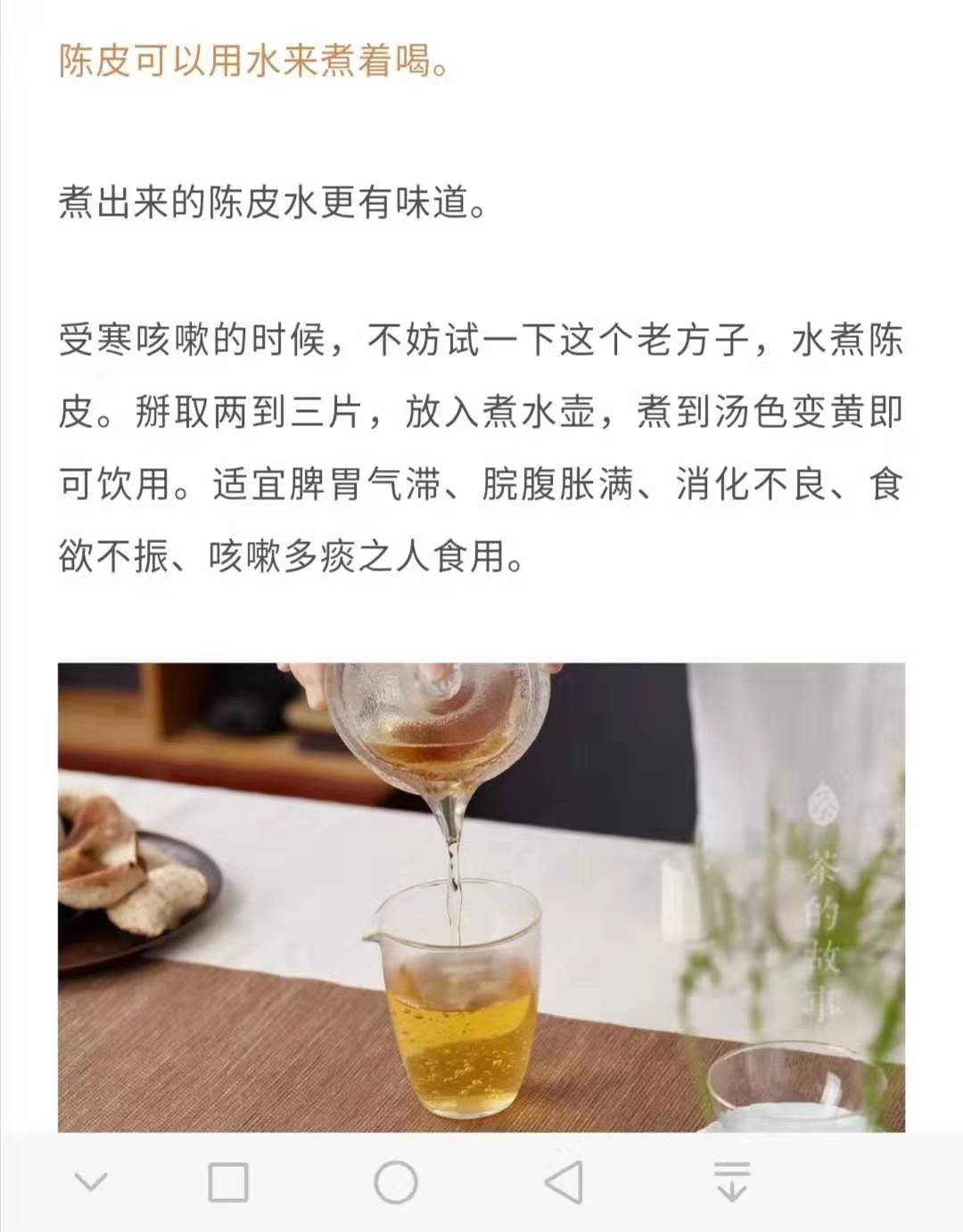Pull down the notification panel
Image resolution: width=963 pixels, height=1232 pixels.
tap(731, 1183)
